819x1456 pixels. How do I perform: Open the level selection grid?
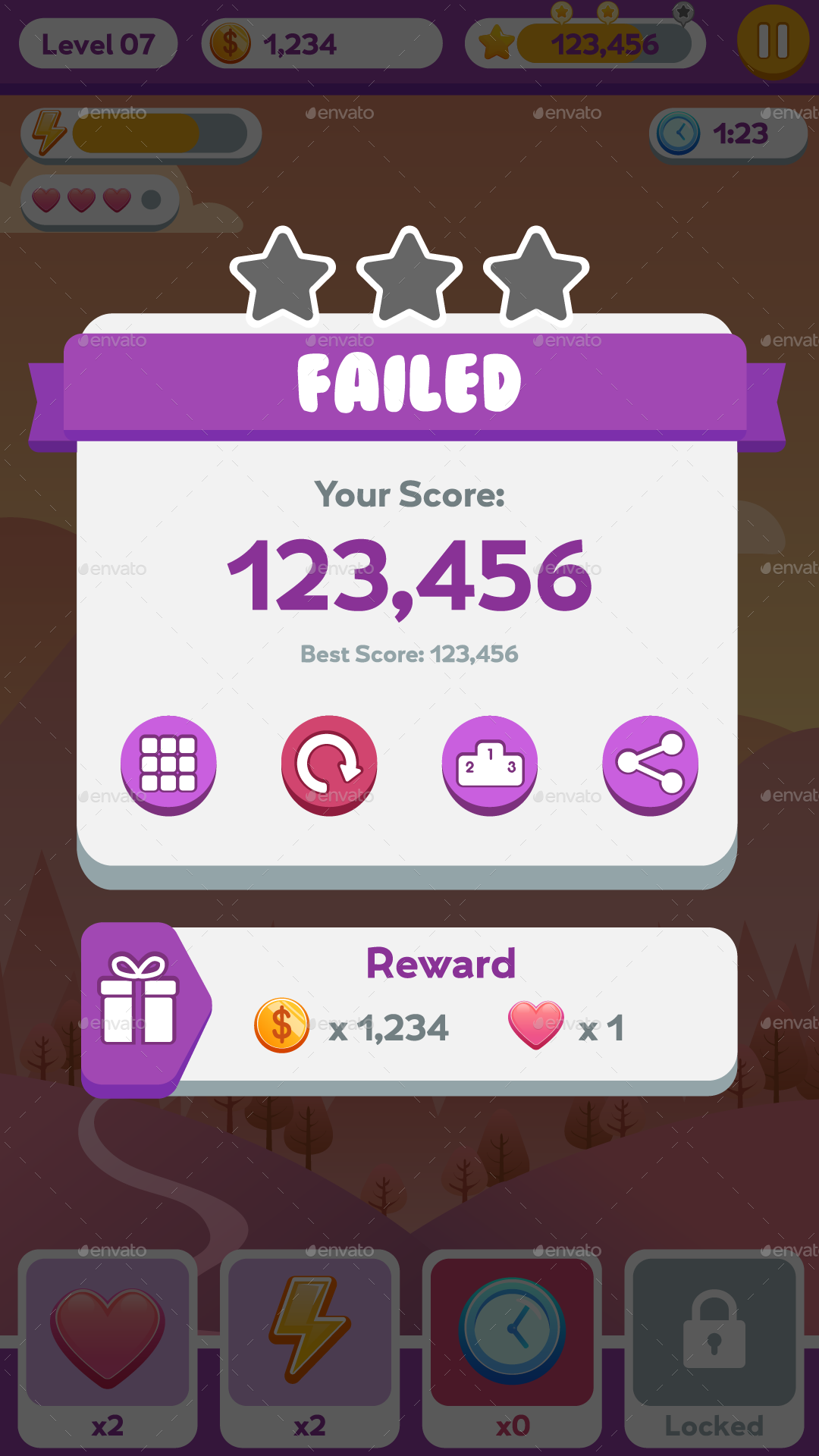pyautogui.click(x=168, y=764)
